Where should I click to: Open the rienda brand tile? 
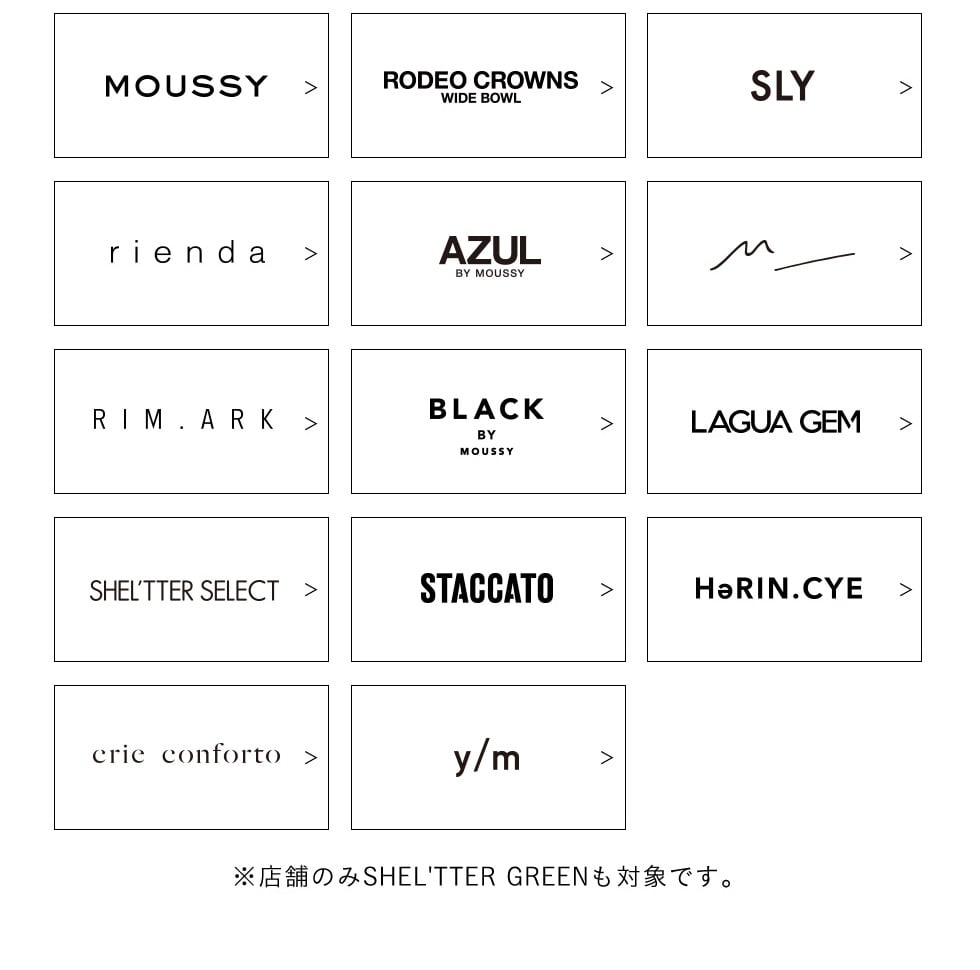tap(191, 254)
